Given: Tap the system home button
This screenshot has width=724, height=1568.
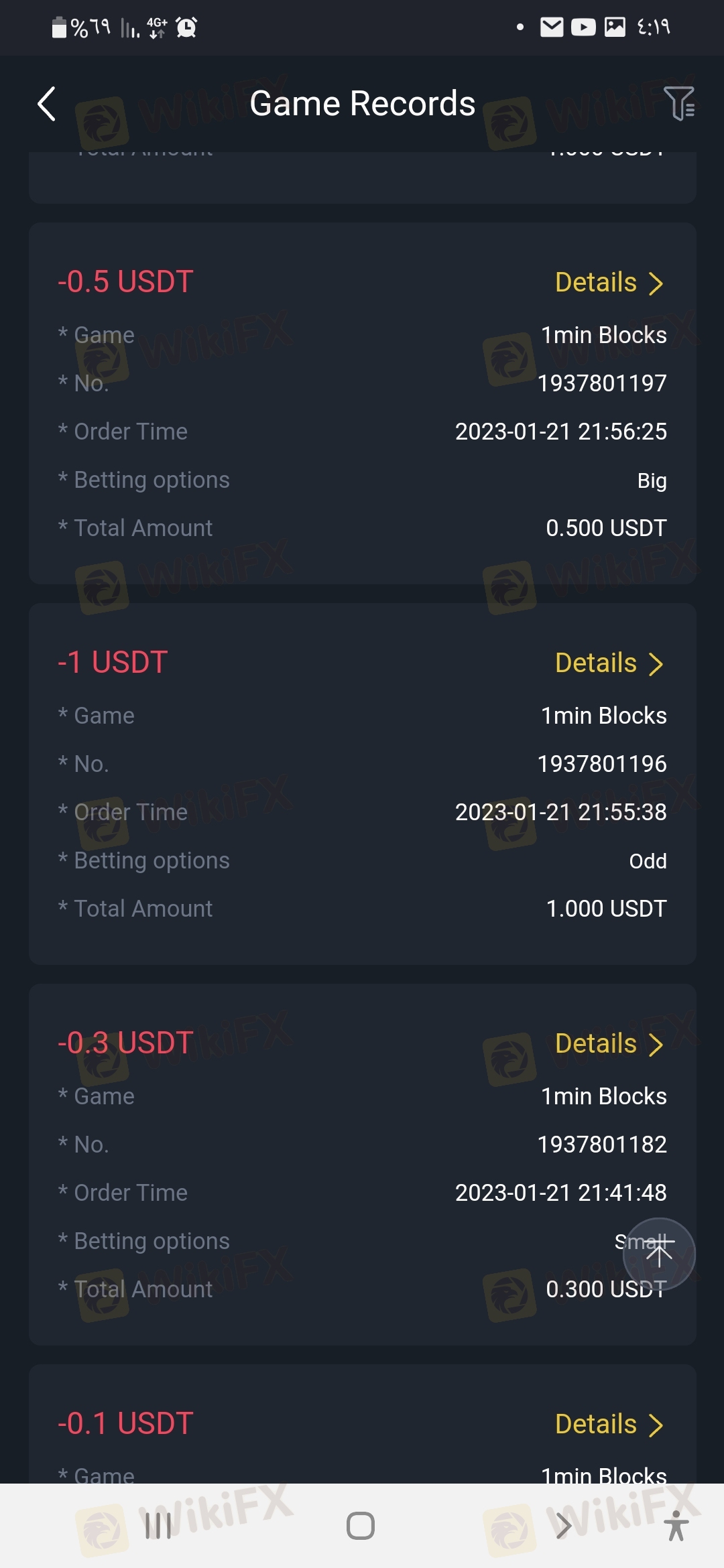Looking at the screenshot, I should point(361,1526).
